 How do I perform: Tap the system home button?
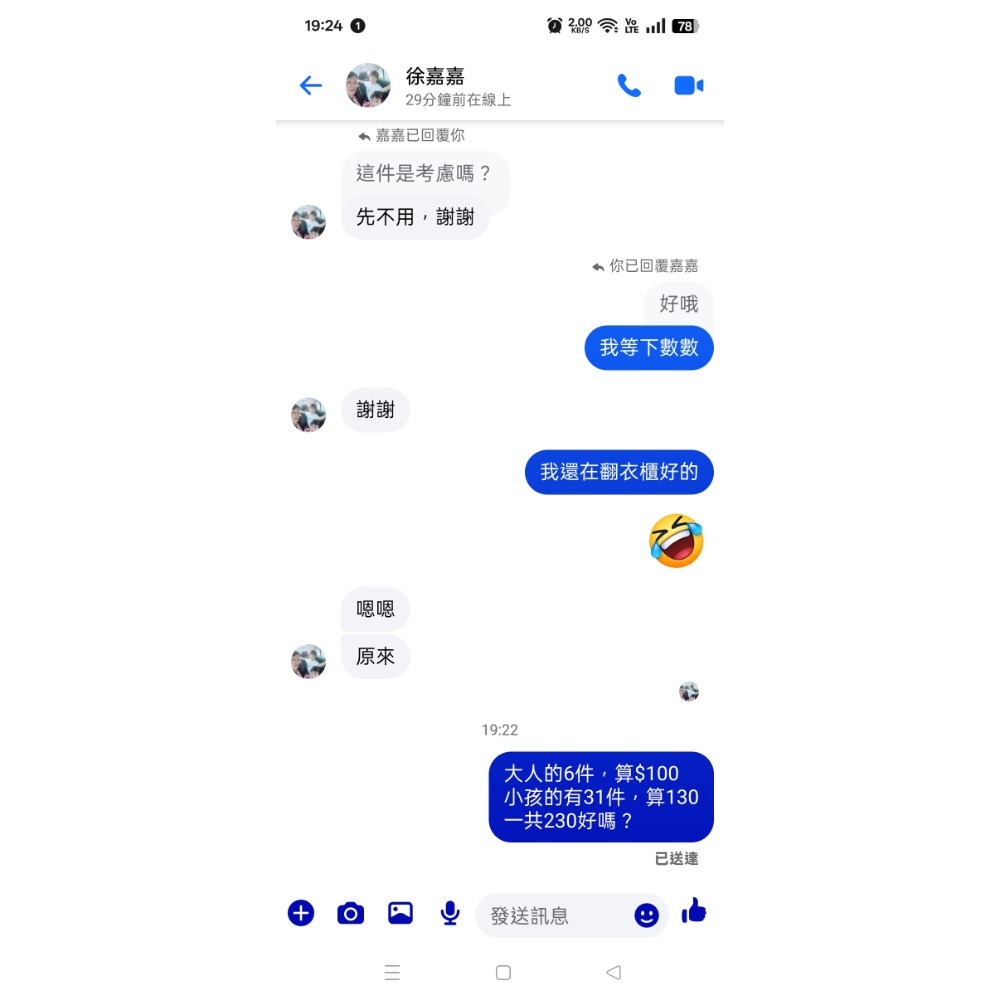(x=503, y=973)
